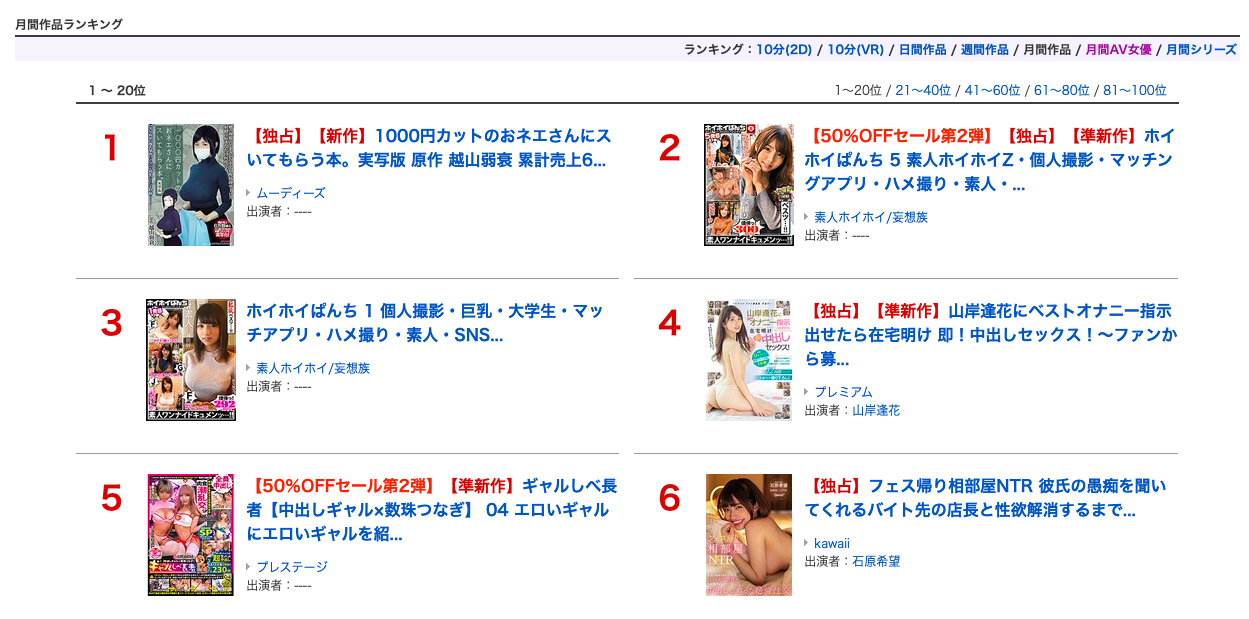Viewport: 1249px width, 619px height.
Task: Open the 月間シリーズ ranking link
Action: point(1201,49)
